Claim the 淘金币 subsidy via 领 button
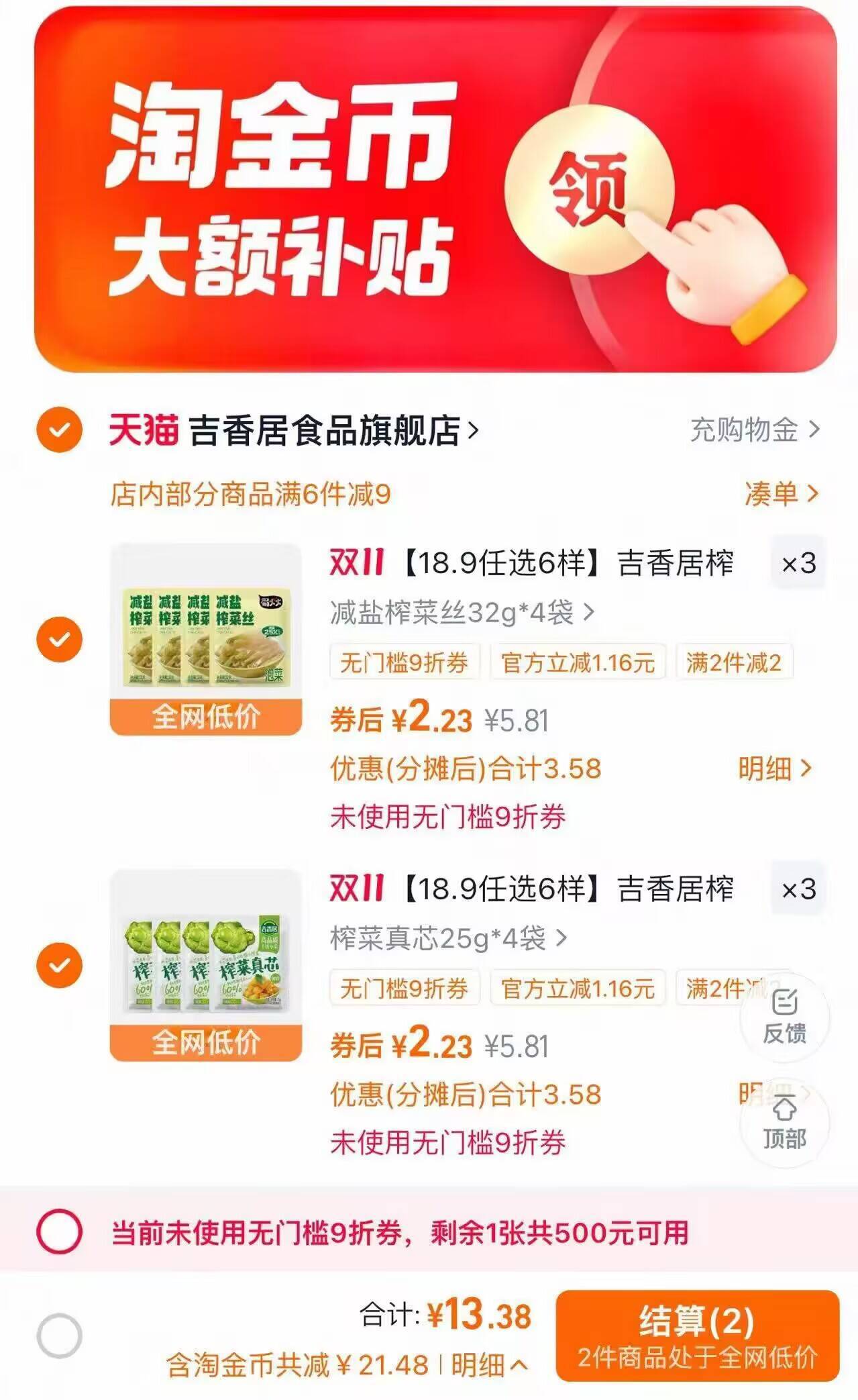The height and width of the screenshot is (1400, 858). [588, 191]
